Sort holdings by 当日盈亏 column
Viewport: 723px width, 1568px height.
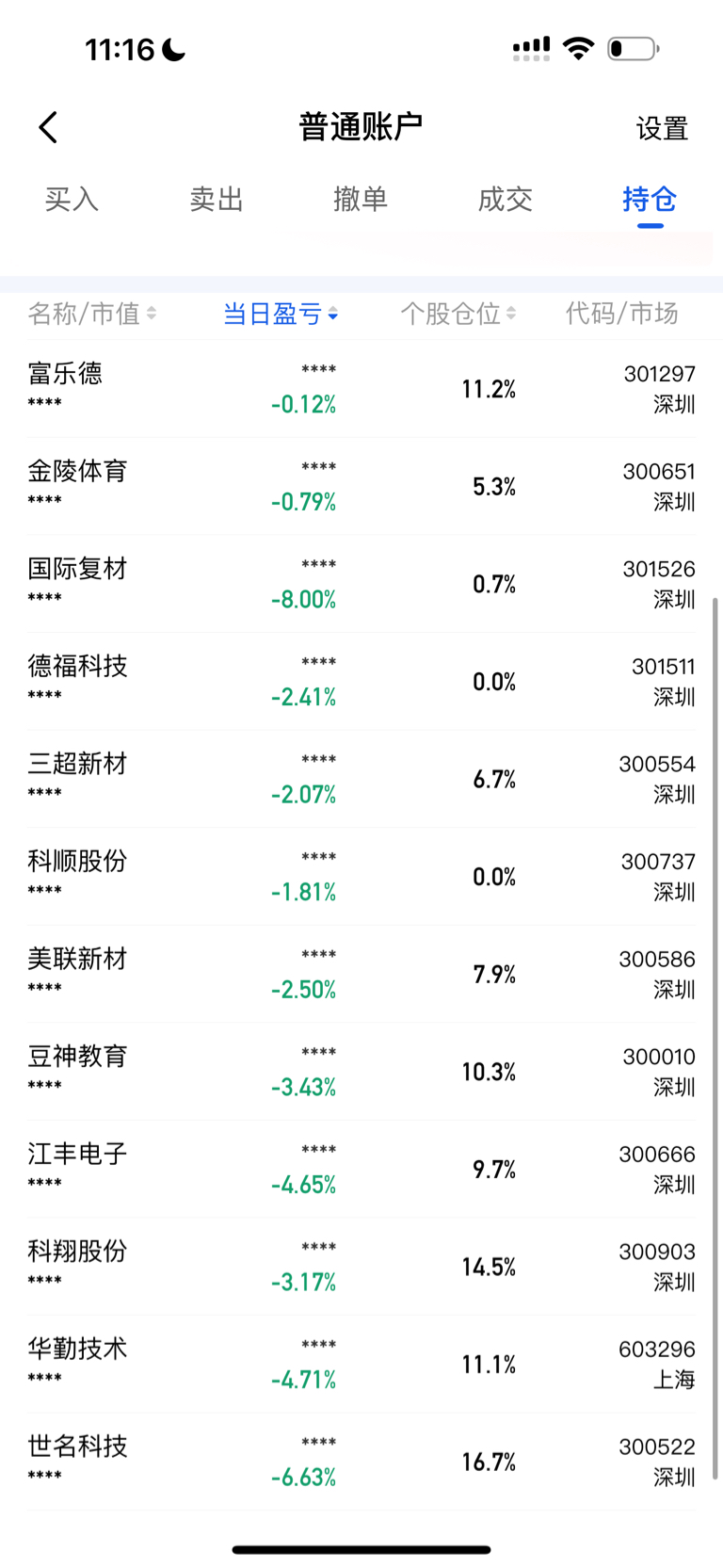(x=281, y=314)
